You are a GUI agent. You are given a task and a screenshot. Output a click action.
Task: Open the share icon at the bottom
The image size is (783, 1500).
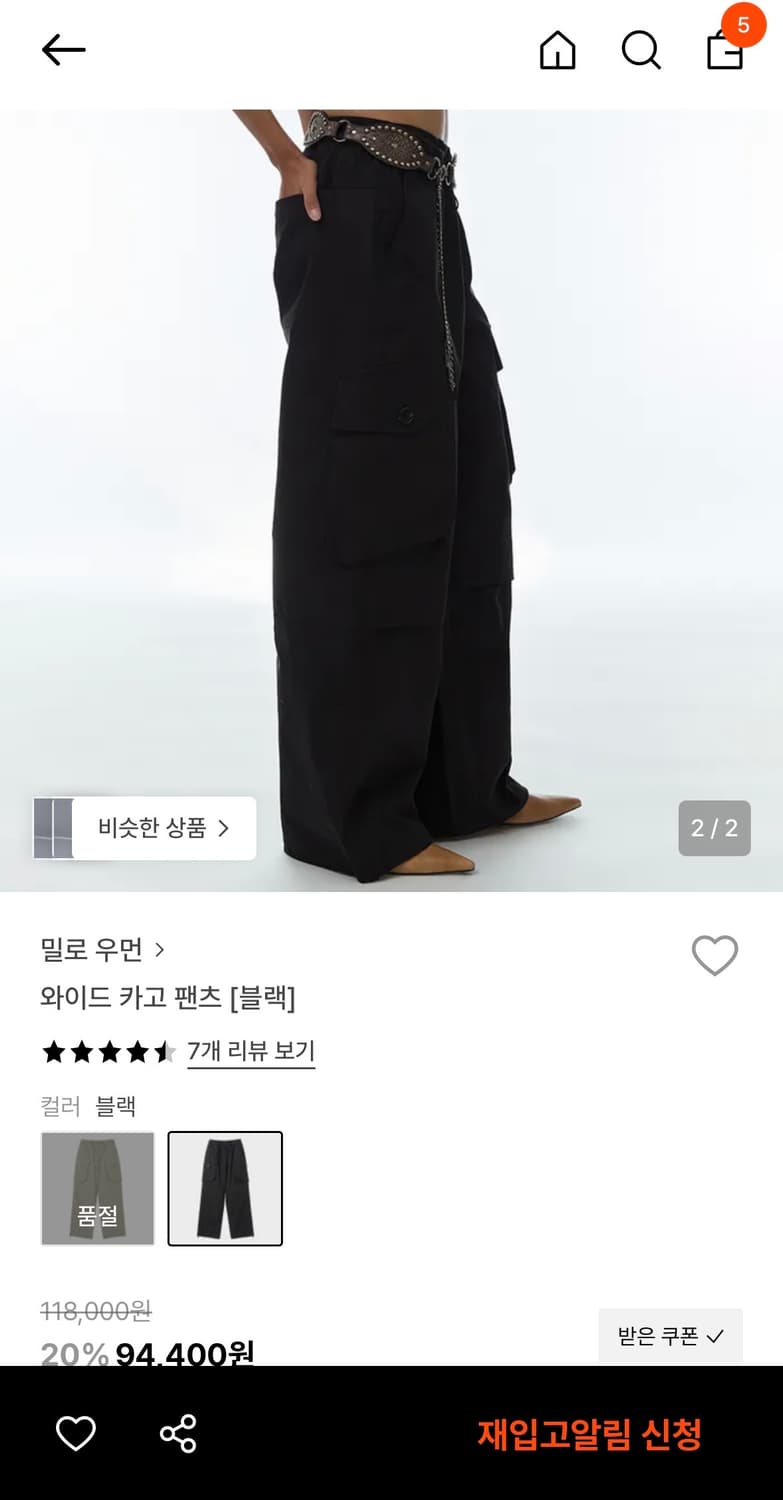177,1435
